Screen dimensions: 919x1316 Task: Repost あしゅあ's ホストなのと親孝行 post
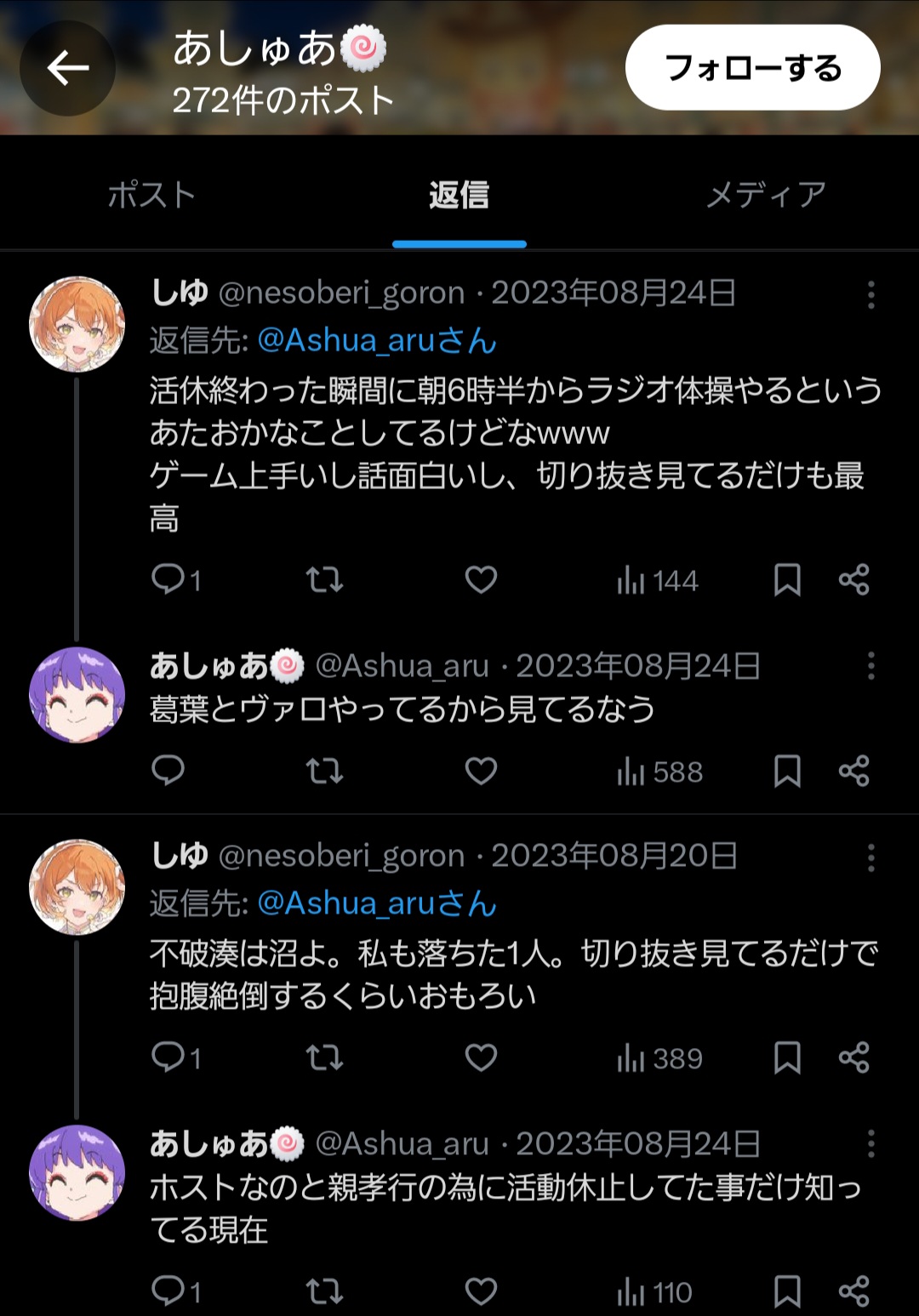pyautogui.click(x=324, y=1291)
